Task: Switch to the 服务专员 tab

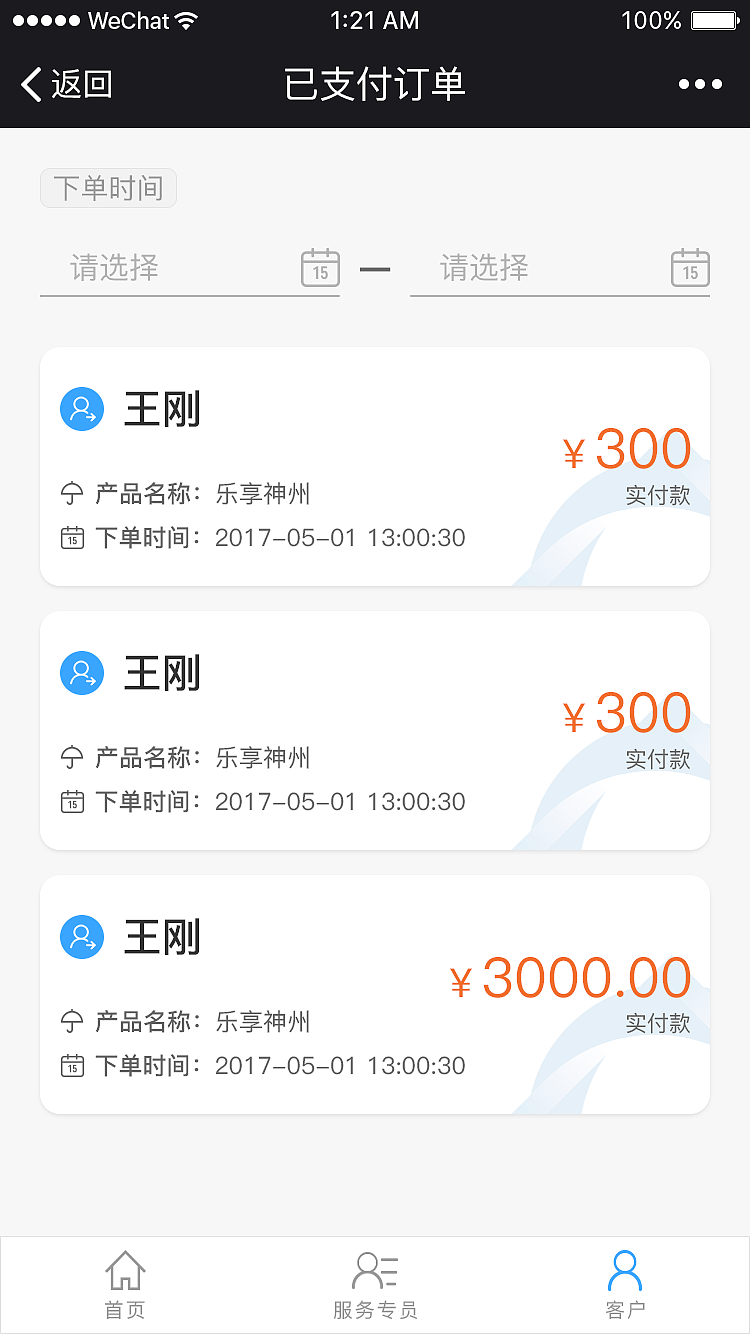Action: click(x=374, y=1285)
